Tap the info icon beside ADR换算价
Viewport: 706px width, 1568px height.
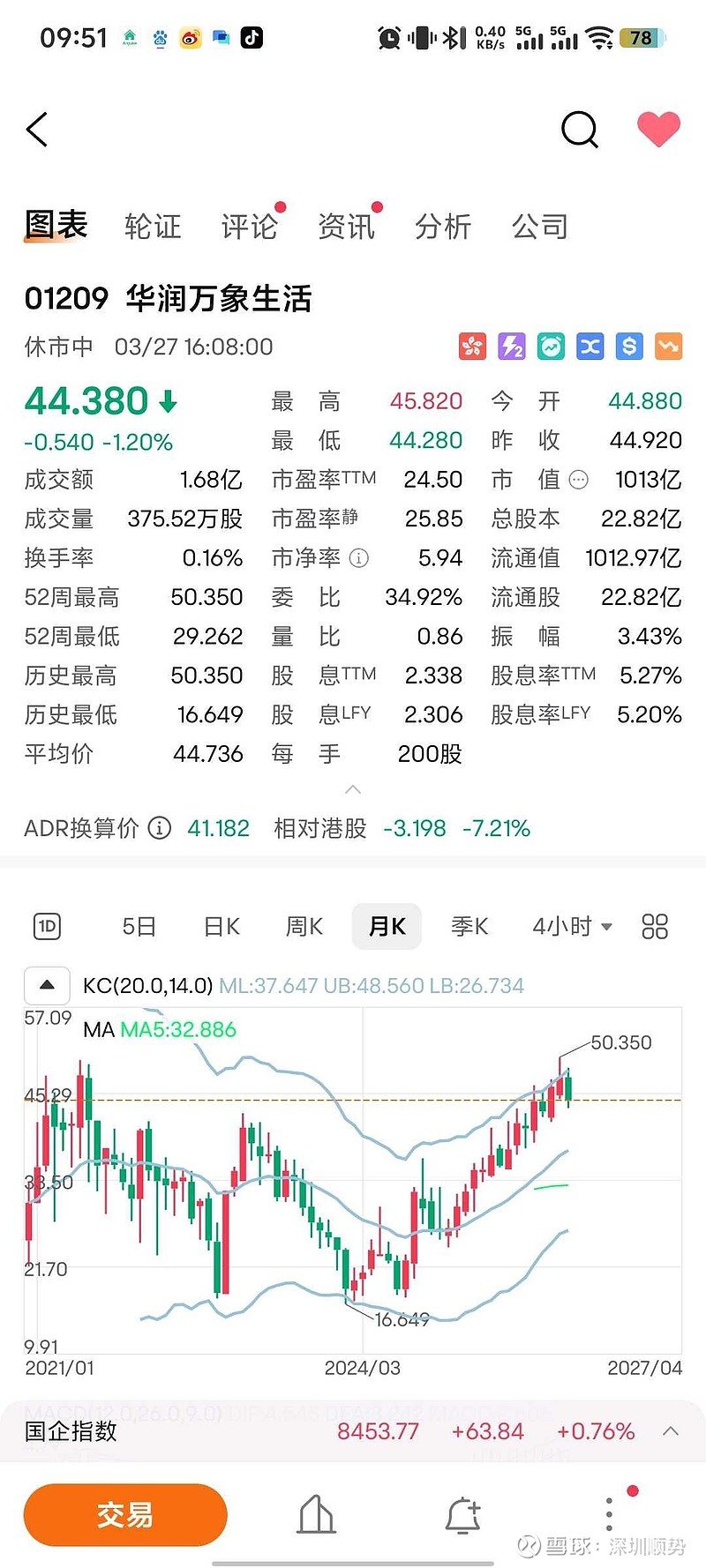pyautogui.click(x=158, y=828)
